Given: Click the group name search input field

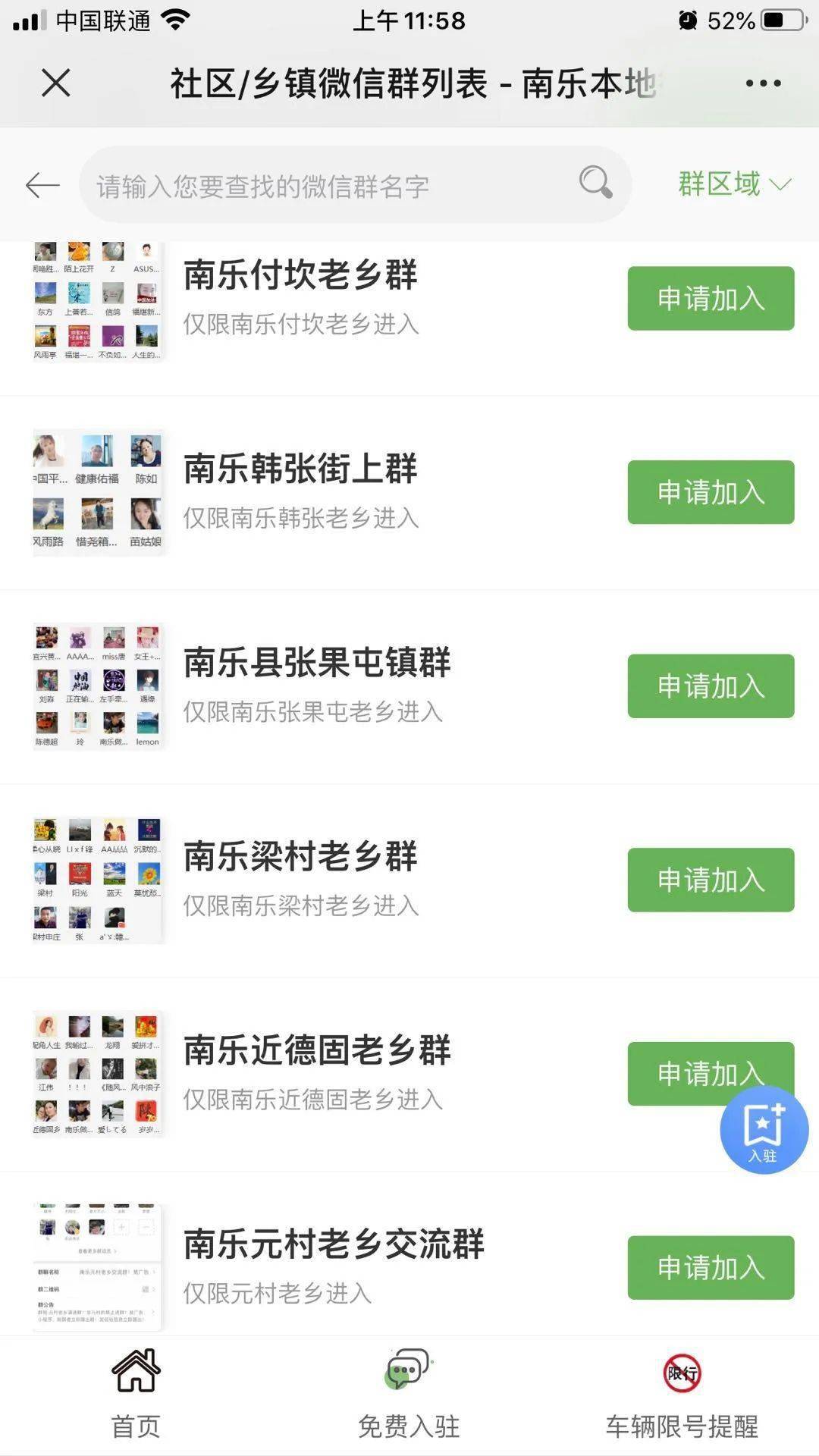Looking at the screenshot, I should (x=303, y=184).
